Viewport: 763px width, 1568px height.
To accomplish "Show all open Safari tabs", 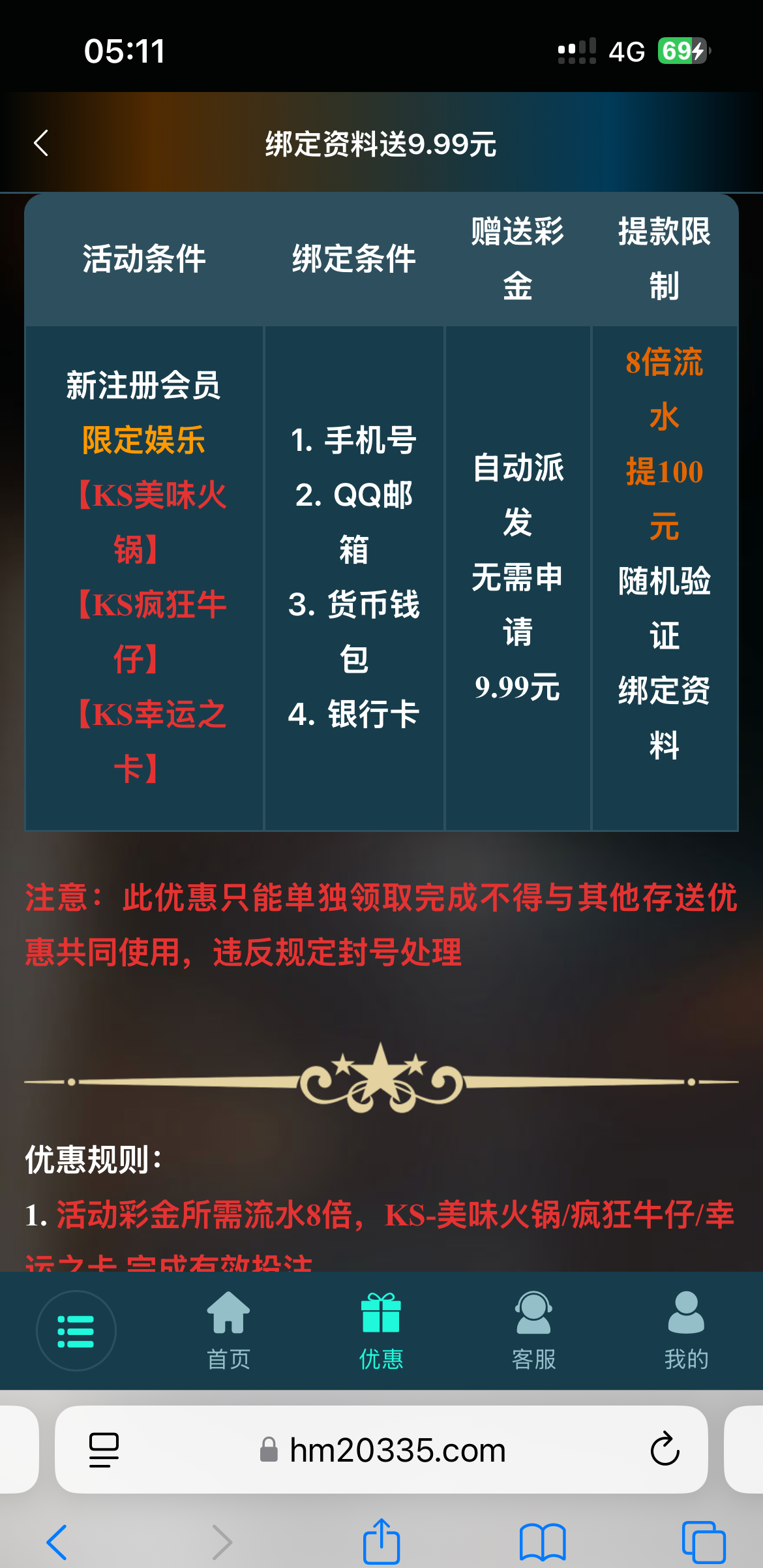I will [703, 1541].
